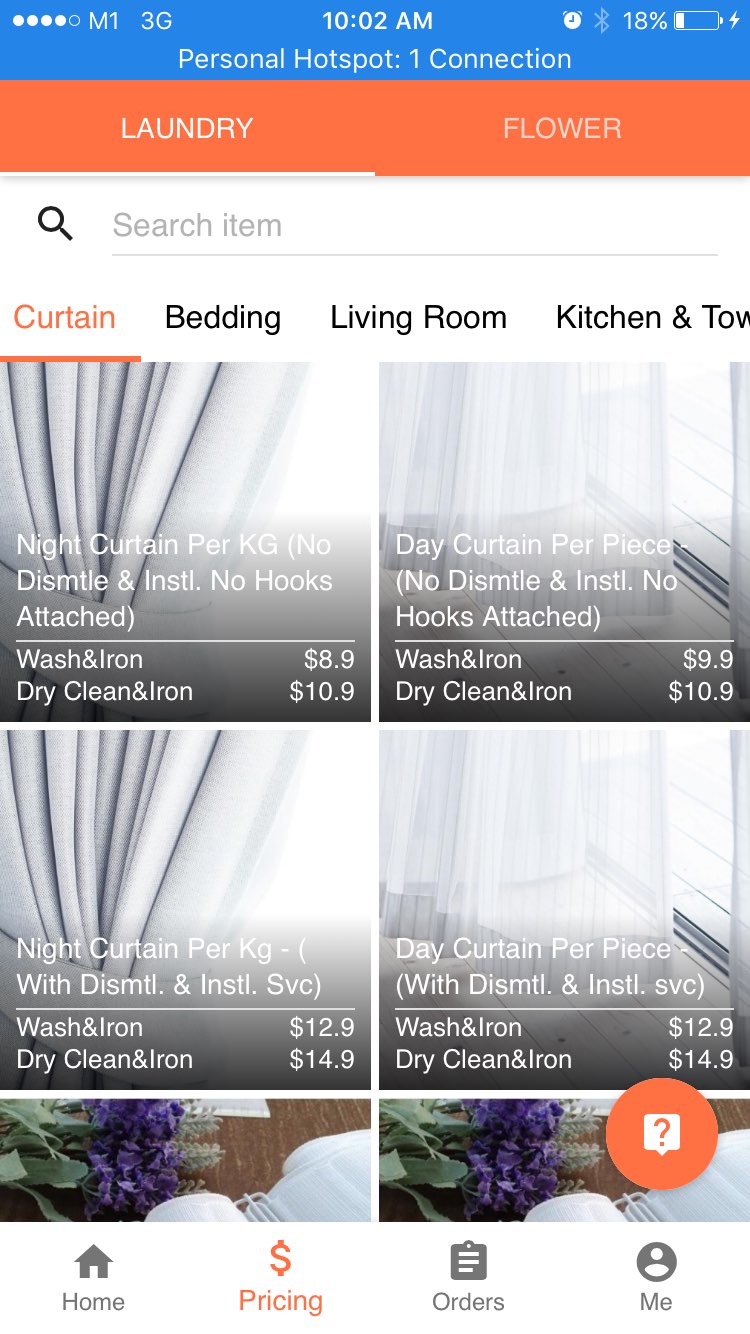Go to the Home tab
Screen dimensions: 750x1334
(x=93, y=1277)
